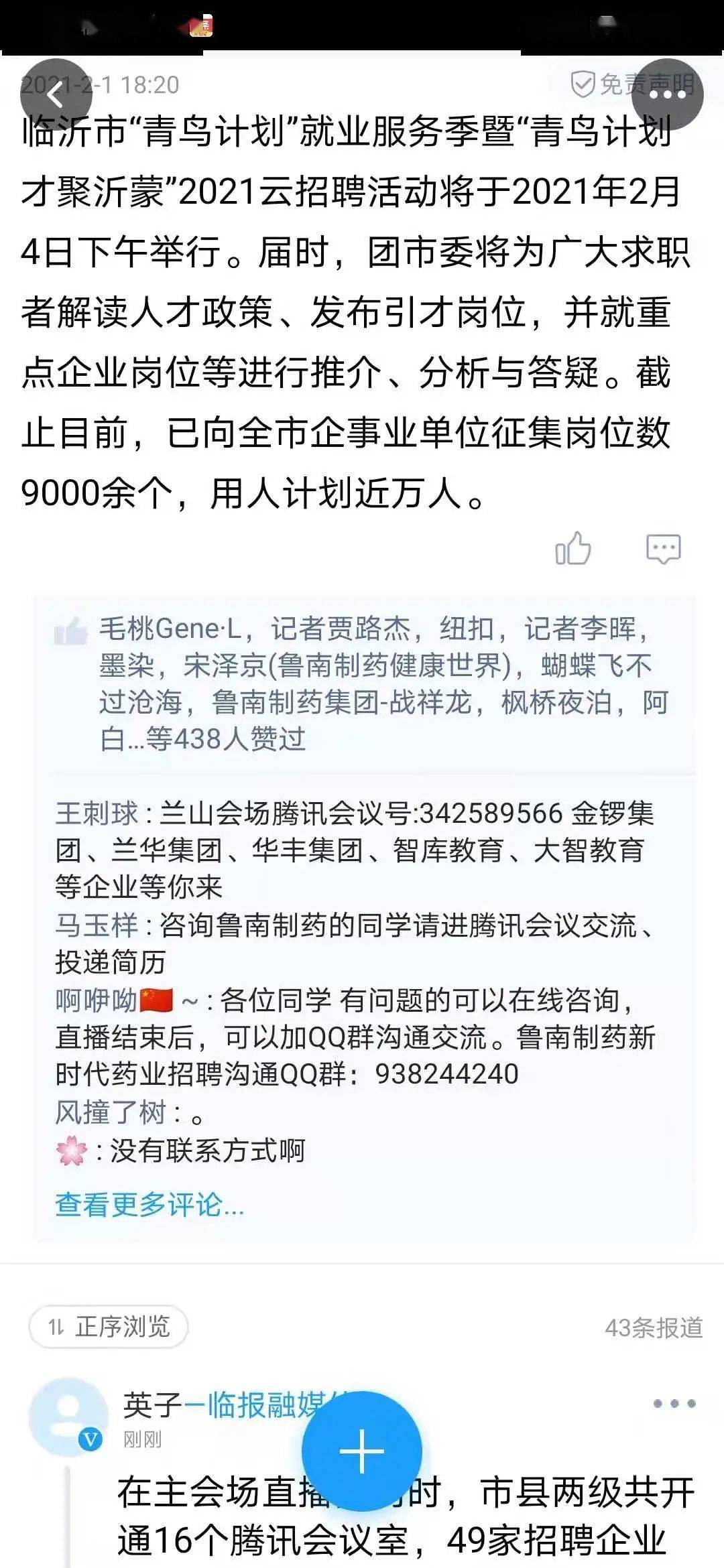This screenshot has height=1568, width=724.
Task: Toggle the 正序浏览 sort order
Action: (x=109, y=1326)
